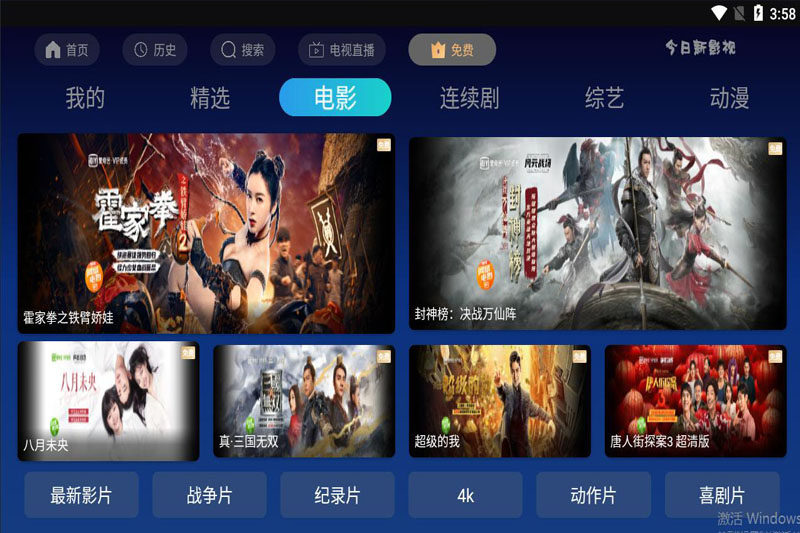Select the 免费 free button
This screenshot has height=533, width=800.
[452, 50]
